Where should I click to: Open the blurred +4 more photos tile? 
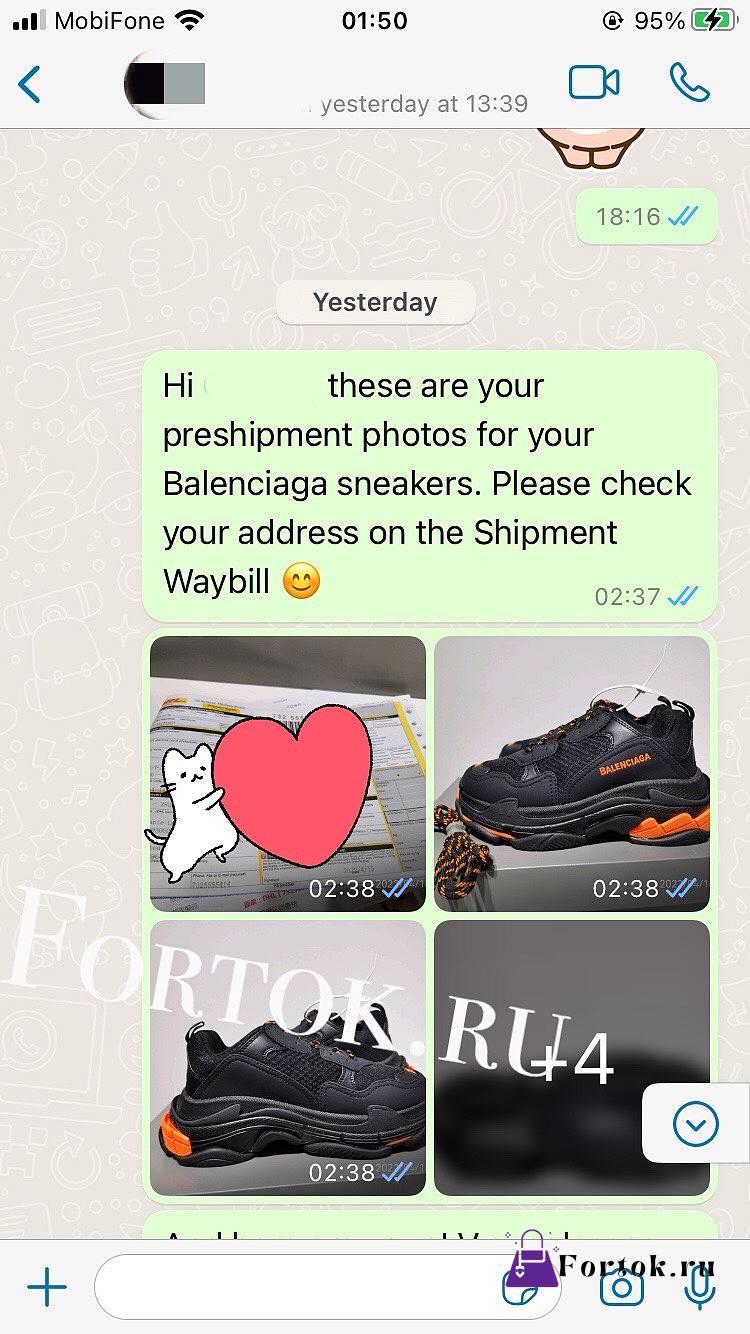tap(572, 1058)
